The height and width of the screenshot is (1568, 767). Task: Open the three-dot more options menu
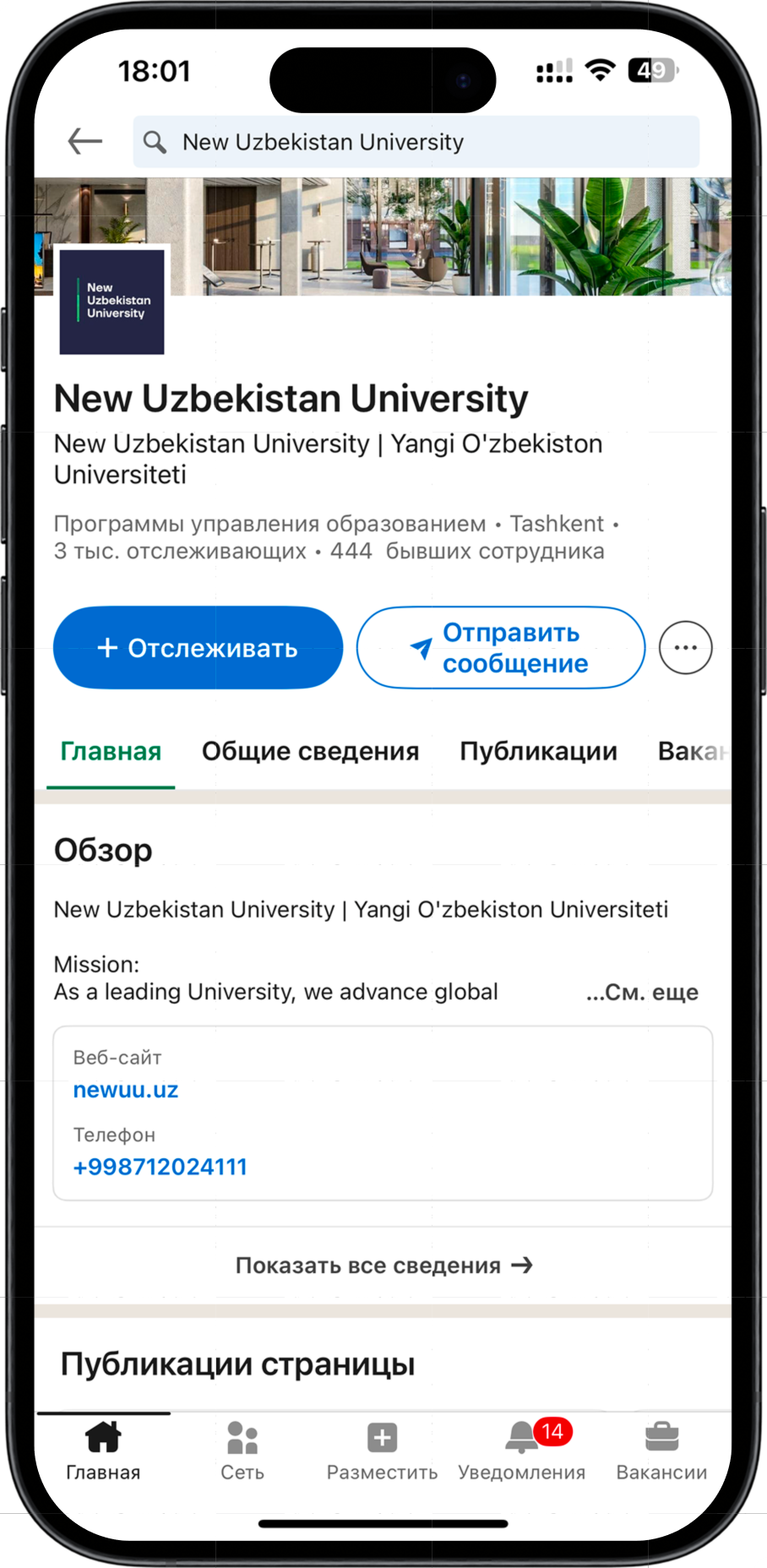coord(685,647)
